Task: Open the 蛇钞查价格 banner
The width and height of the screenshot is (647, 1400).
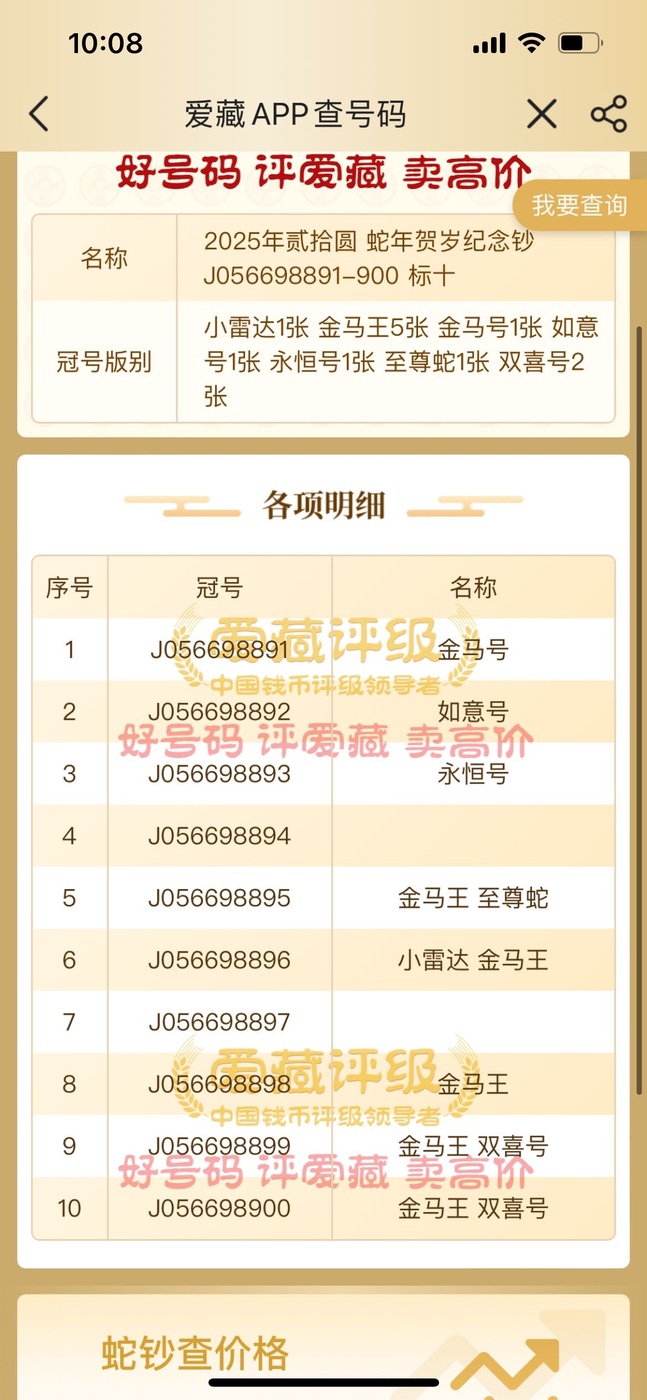Action: coord(323,1347)
